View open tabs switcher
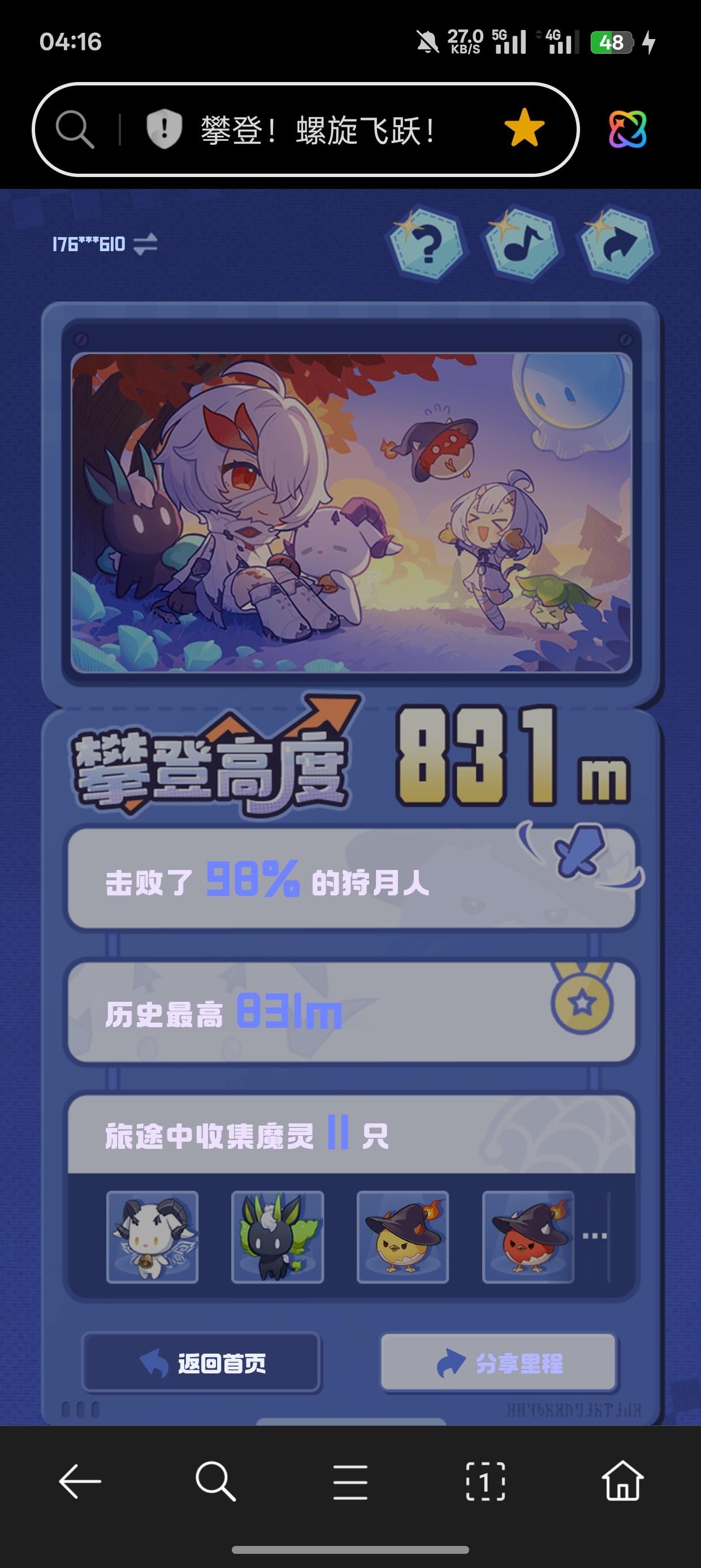 tap(485, 1481)
